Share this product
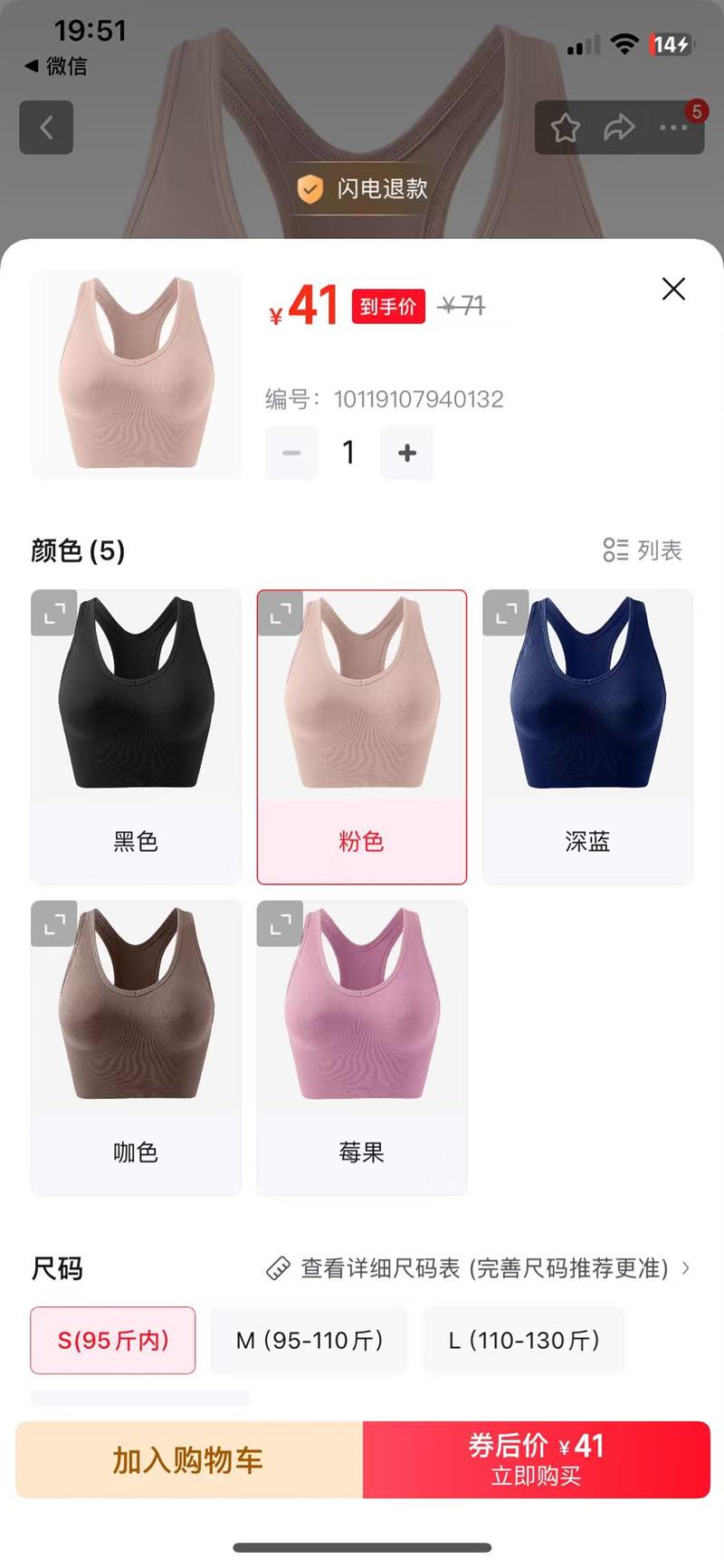 (x=619, y=128)
